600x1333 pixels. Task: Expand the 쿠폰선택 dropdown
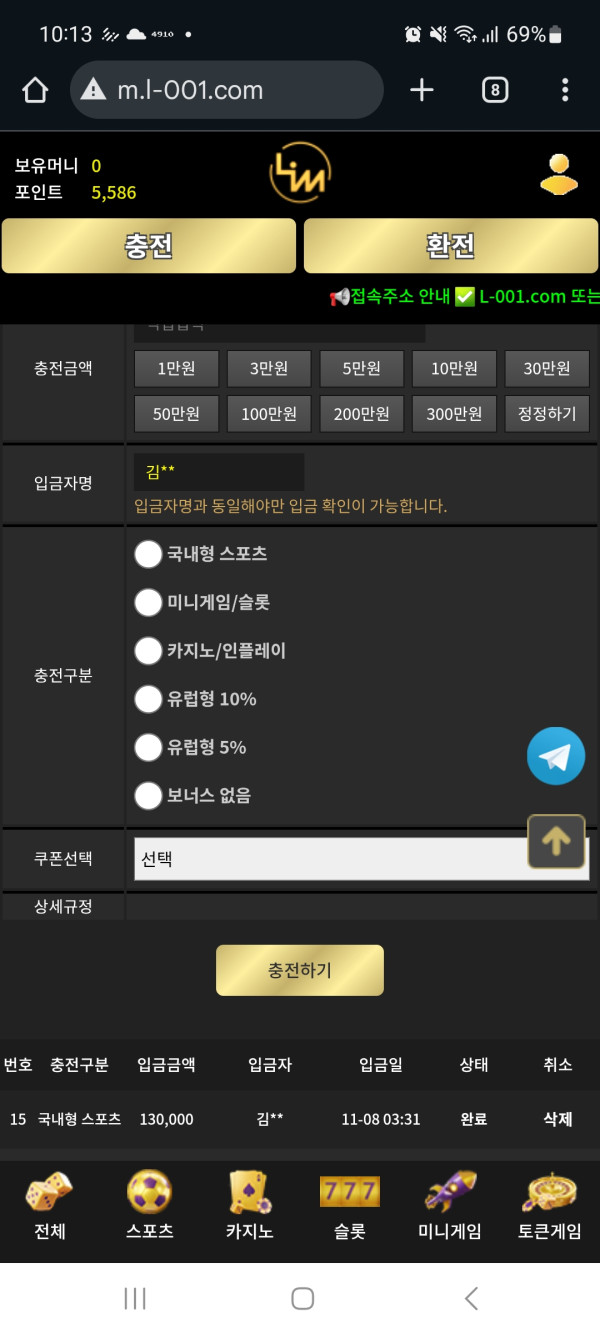(x=330, y=859)
